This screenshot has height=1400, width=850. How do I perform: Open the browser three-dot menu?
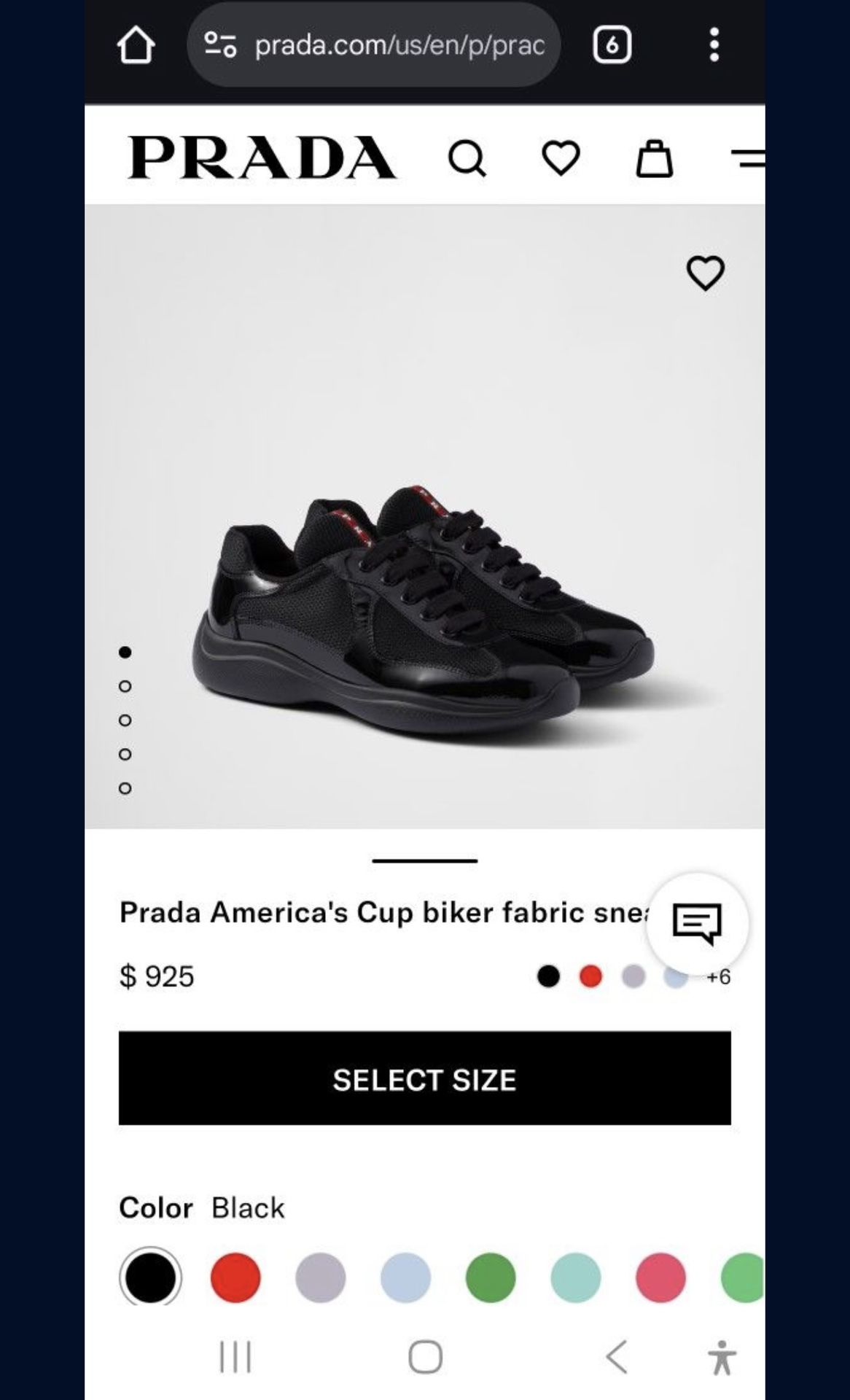tap(713, 45)
